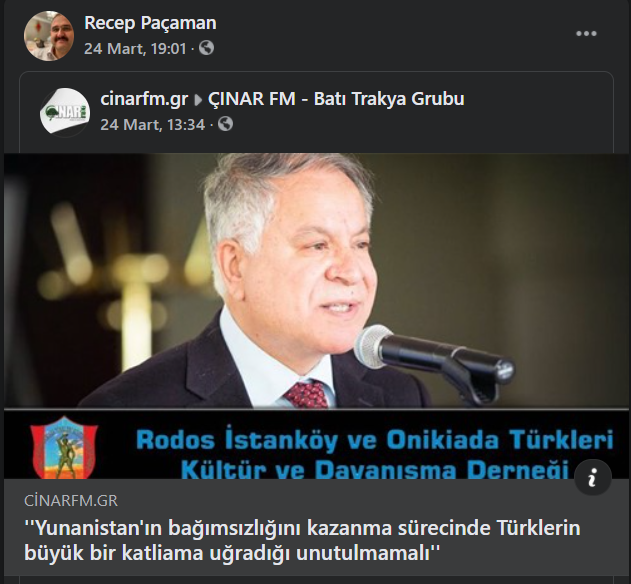This screenshot has width=631, height=584.
Task: Open the article headline about Yunanistan'ın bağımsızlığını
Action: [300, 540]
